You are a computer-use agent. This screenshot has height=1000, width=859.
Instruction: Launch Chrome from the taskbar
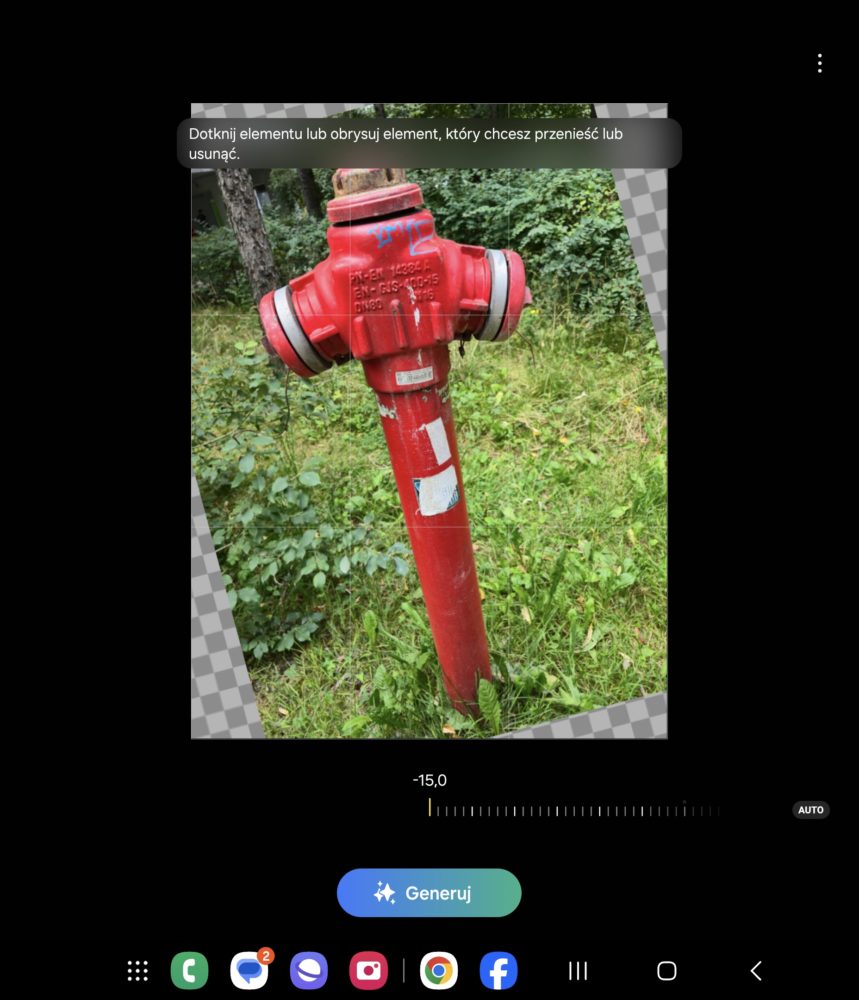[x=438, y=970]
